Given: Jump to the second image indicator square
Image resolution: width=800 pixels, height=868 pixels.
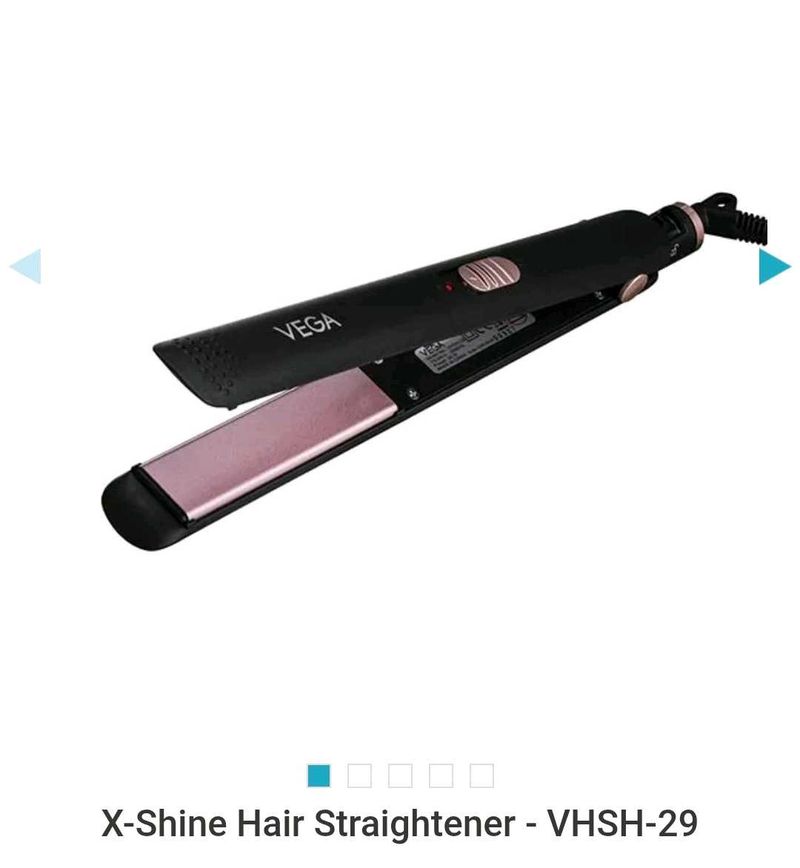Looking at the screenshot, I should tap(359, 775).
